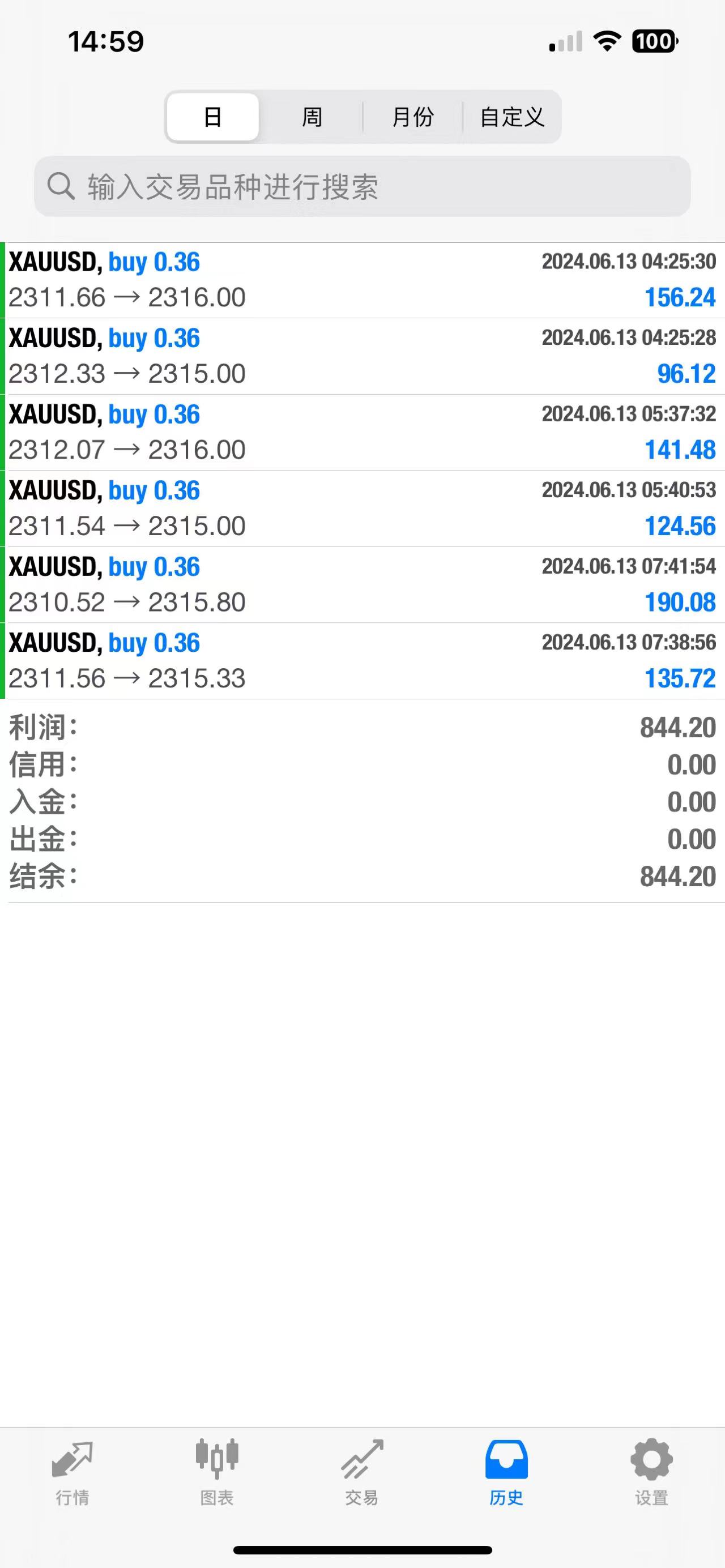Switch to the 交易 trade tab

(362, 1472)
